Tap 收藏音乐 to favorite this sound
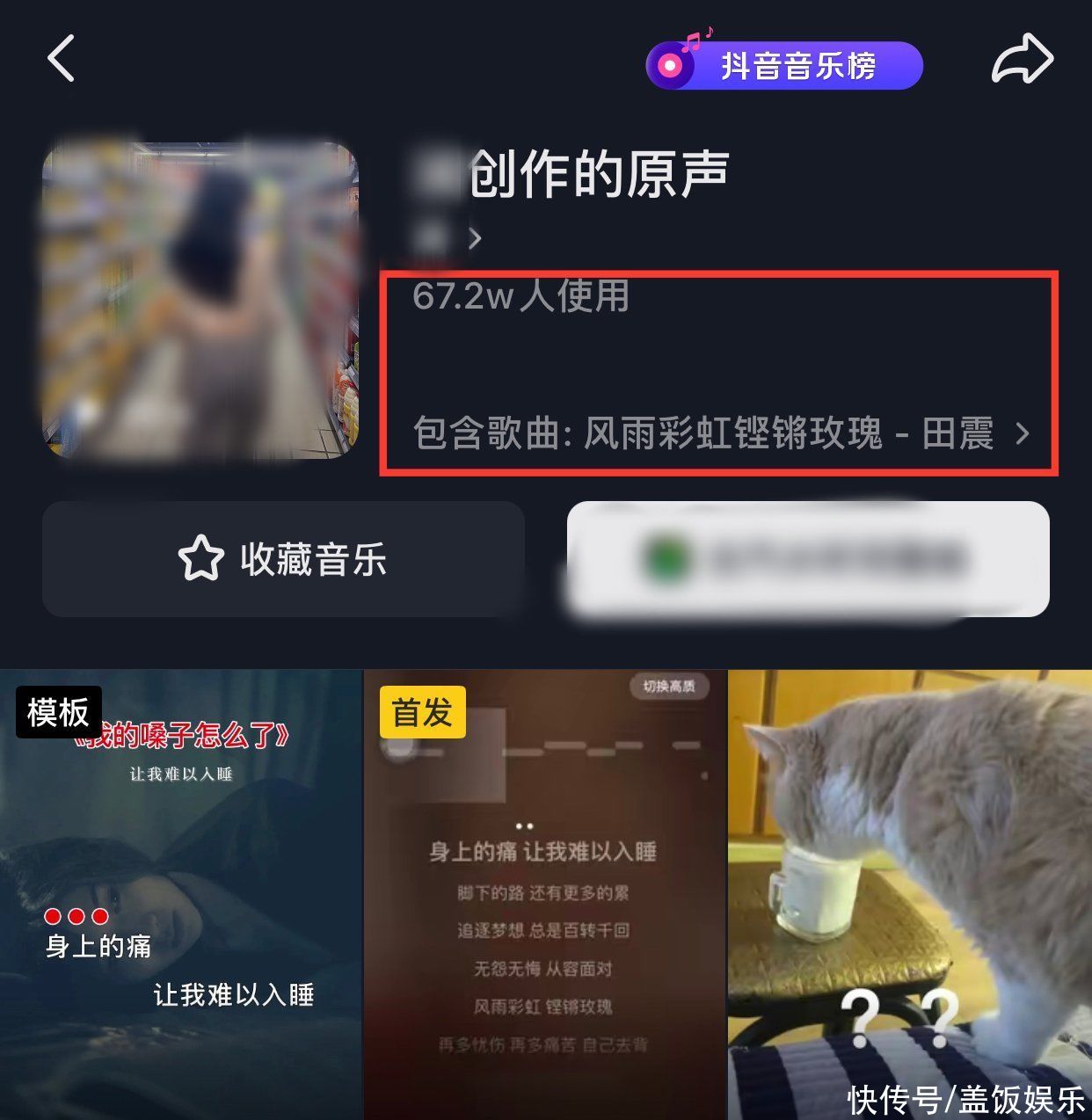Viewport: 1092px width, 1120px height. [283, 559]
